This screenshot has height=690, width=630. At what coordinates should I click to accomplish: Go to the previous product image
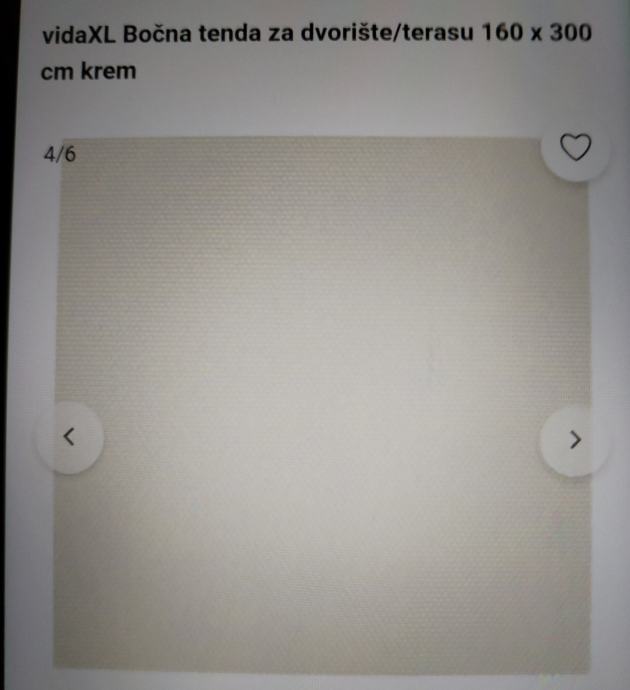click(69, 437)
